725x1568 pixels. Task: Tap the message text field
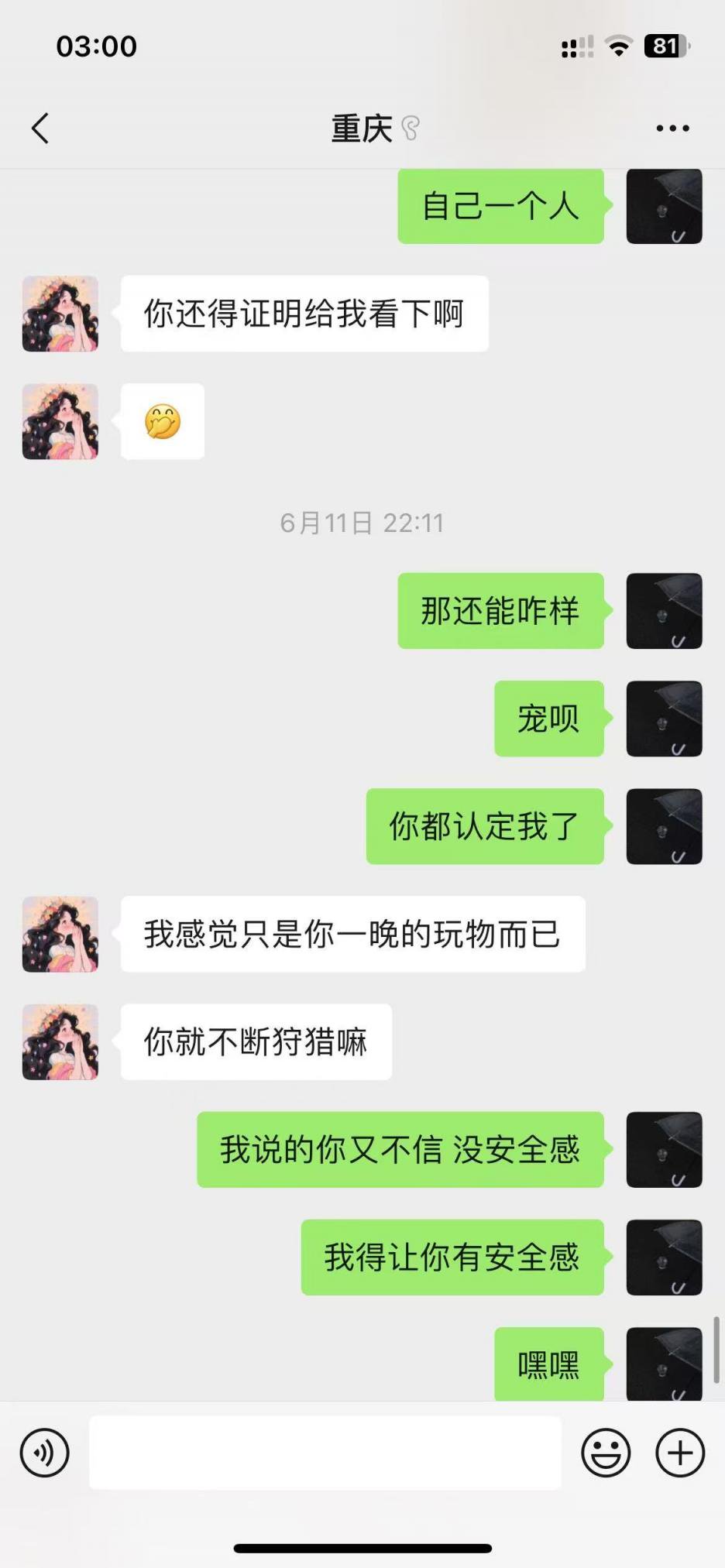pyautogui.click(x=325, y=1453)
